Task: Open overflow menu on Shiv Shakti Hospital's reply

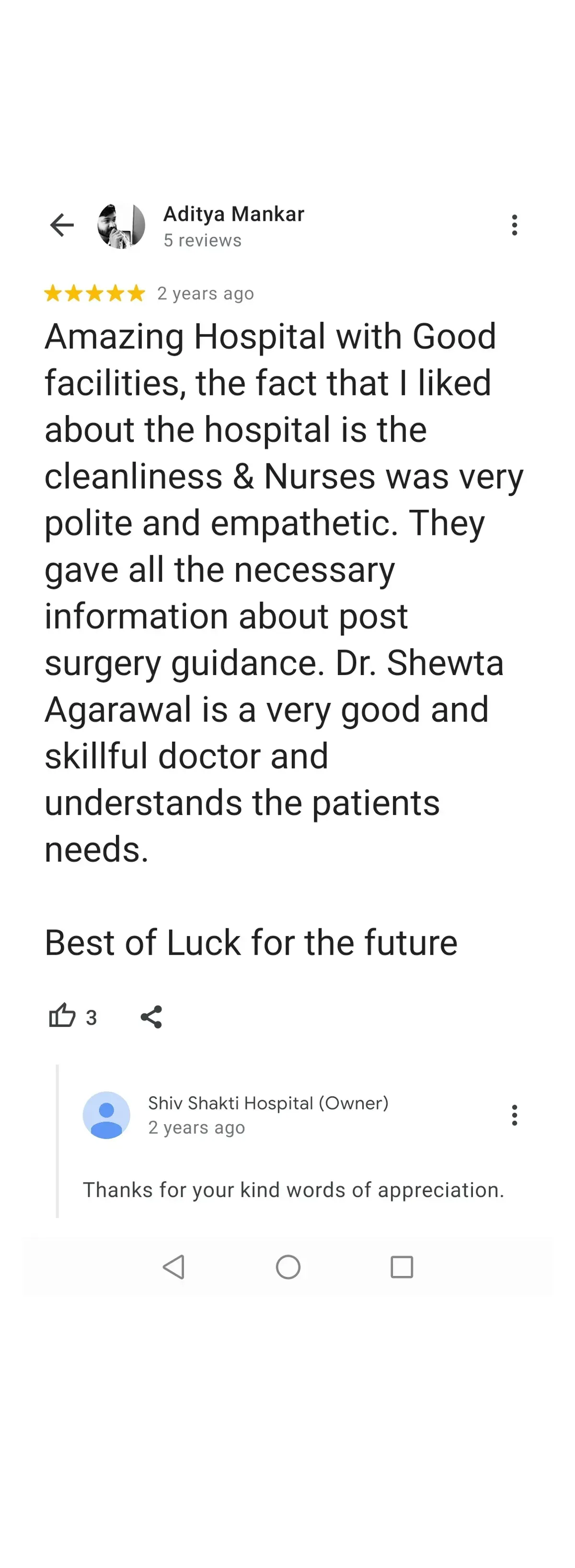Action: click(x=515, y=1115)
